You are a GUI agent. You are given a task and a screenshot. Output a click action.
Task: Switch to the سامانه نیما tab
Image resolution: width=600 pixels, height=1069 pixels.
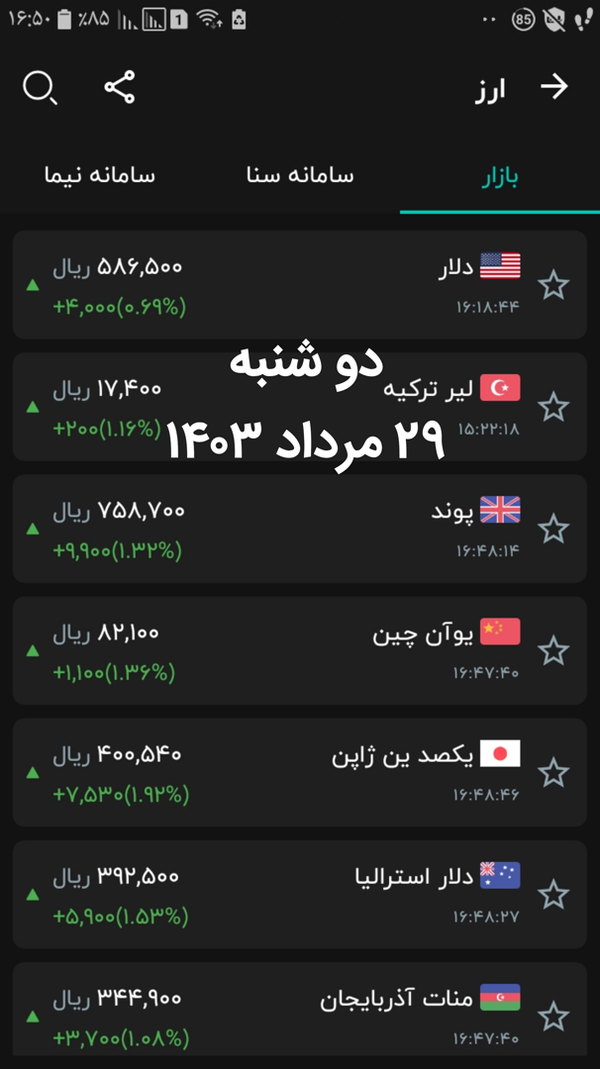pos(100,176)
